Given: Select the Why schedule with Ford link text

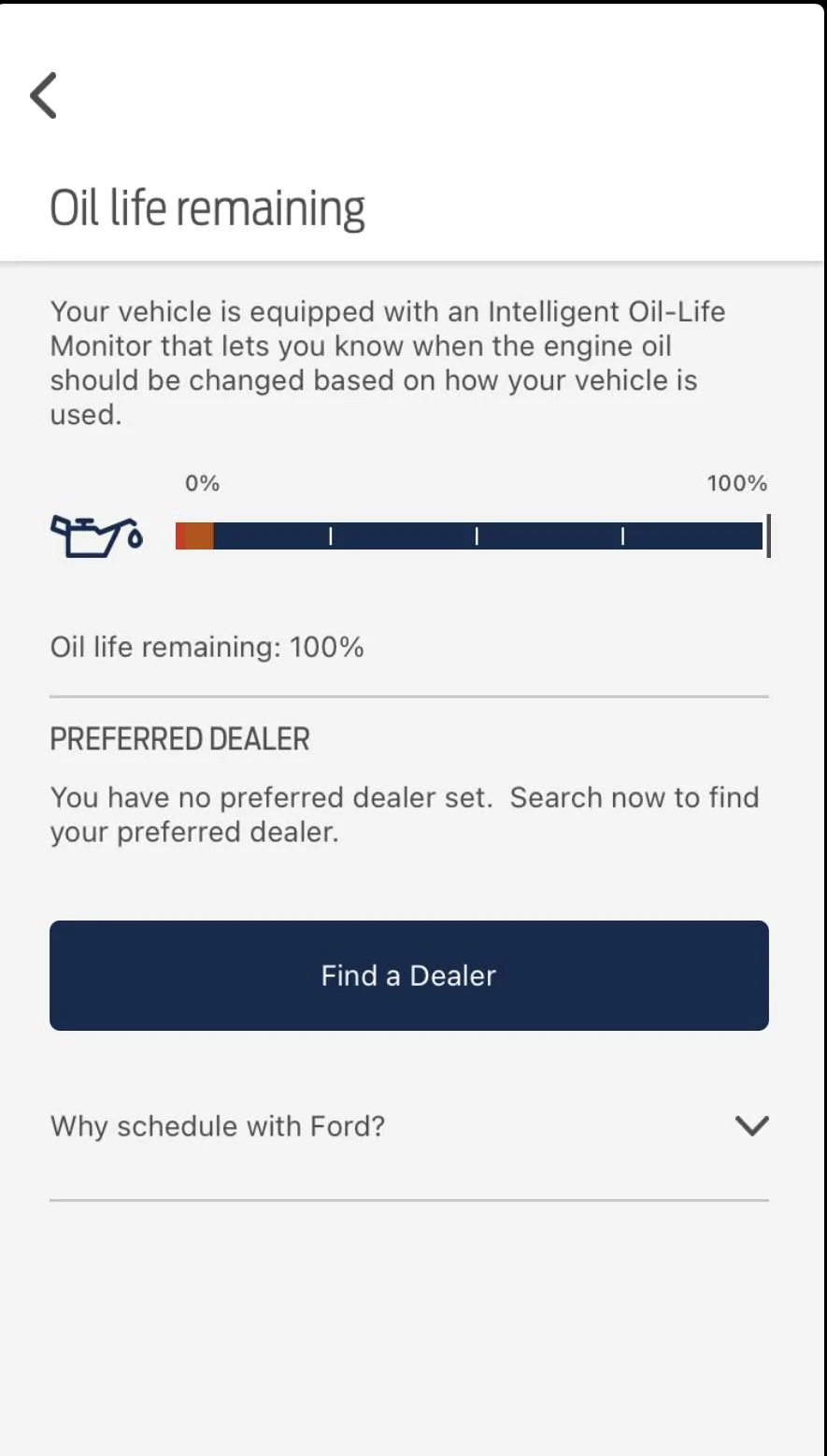Looking at the screenshot, I should pos(217,1126).
